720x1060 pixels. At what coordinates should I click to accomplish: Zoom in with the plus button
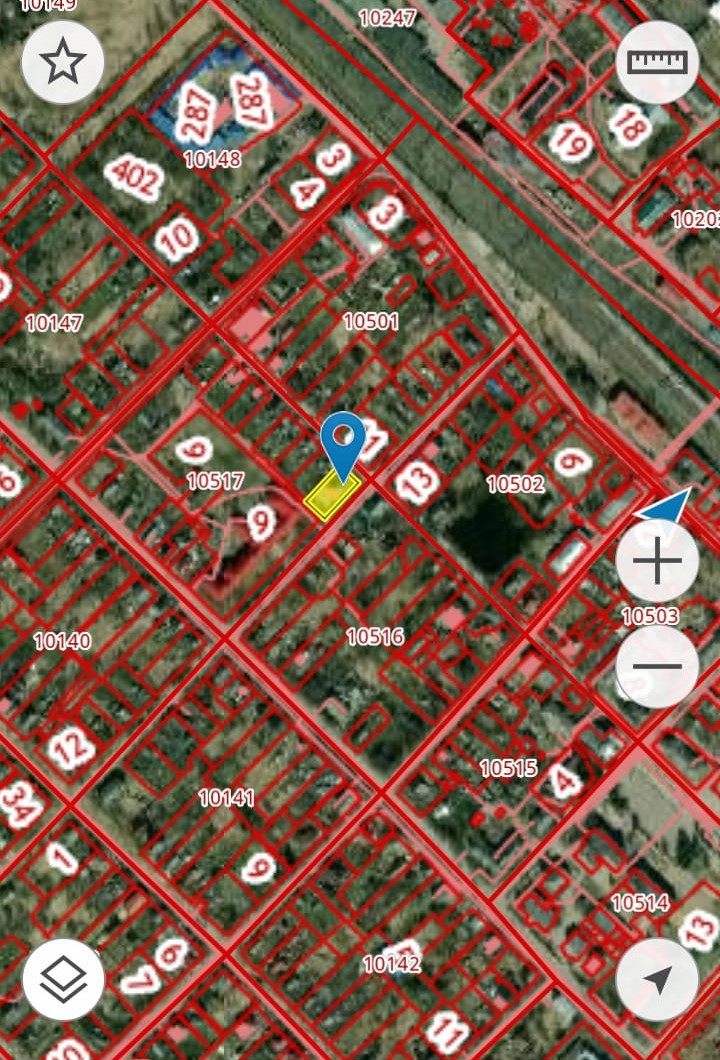[657, 564]
